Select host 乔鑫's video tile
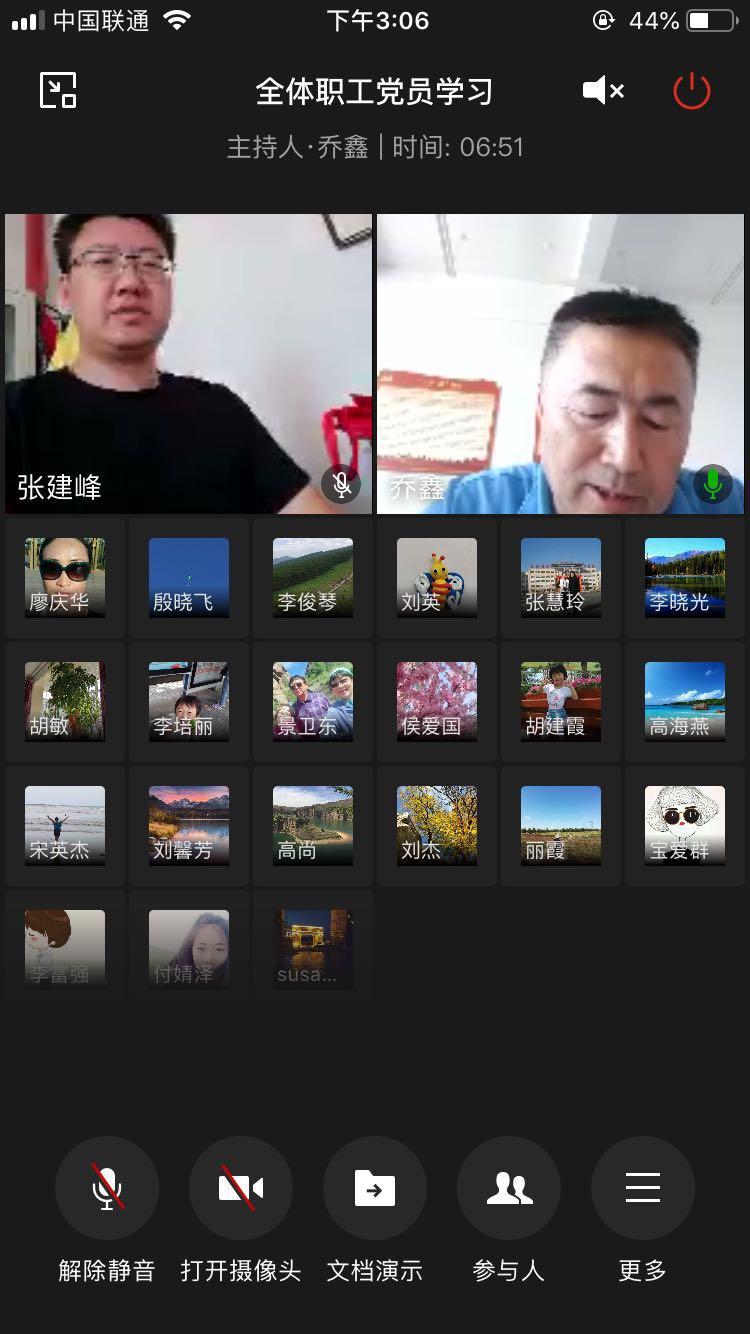 [560, 363]
